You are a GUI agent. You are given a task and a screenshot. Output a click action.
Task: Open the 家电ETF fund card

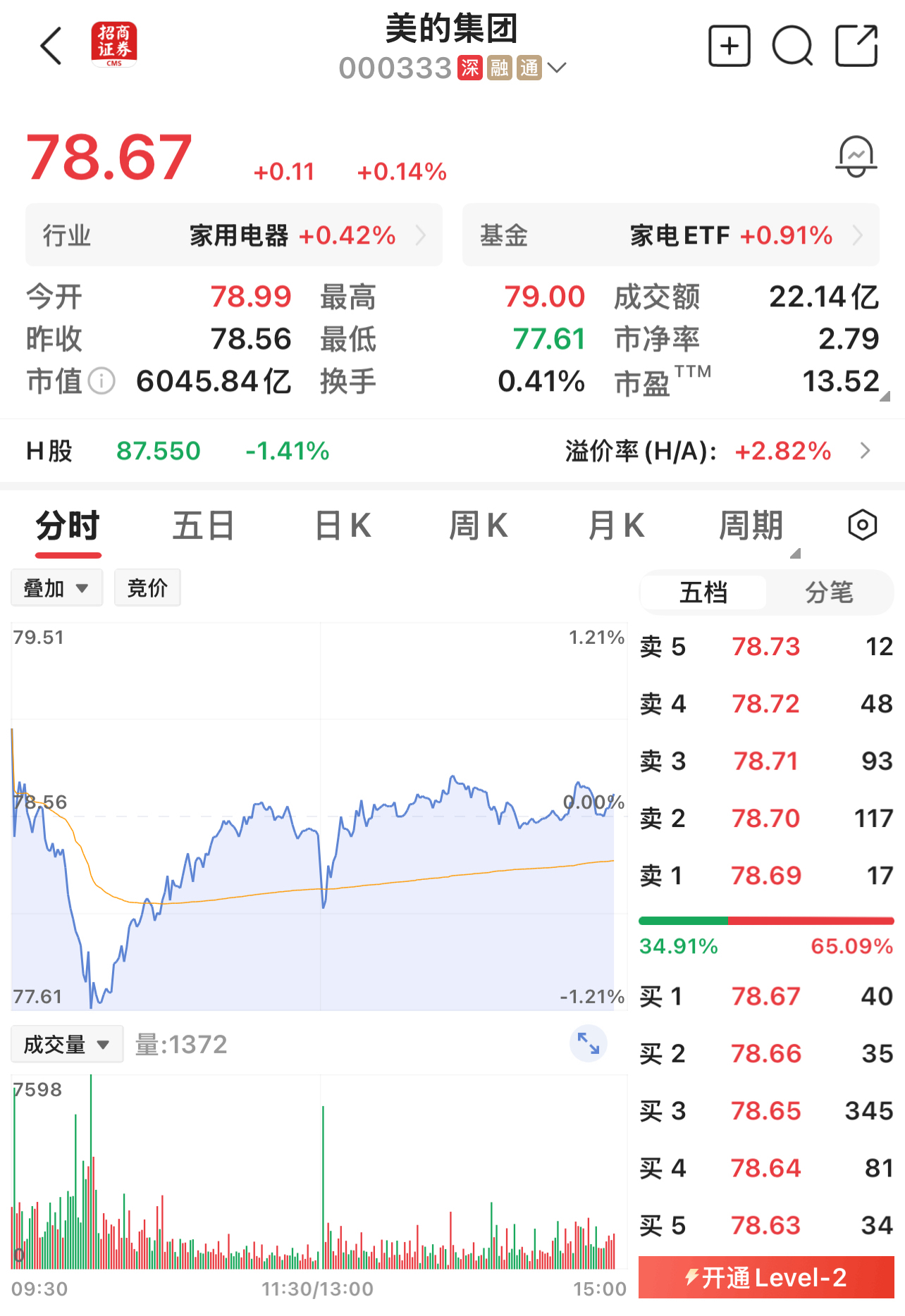pyautogui.click(x=670, y=235)
